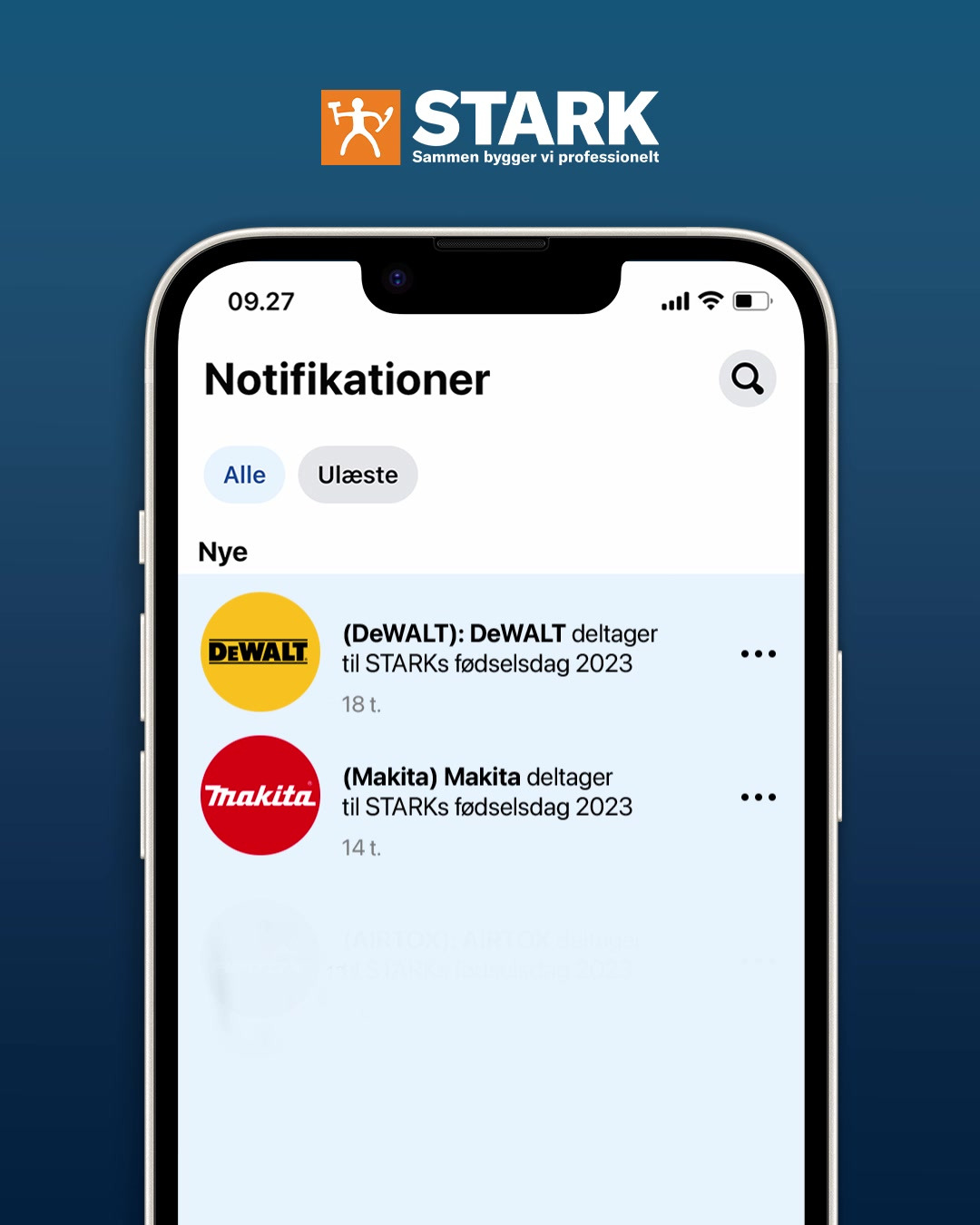Tap the battery indicator in status bar
The height and width of the screenshot is (1225, 980).
751,299
